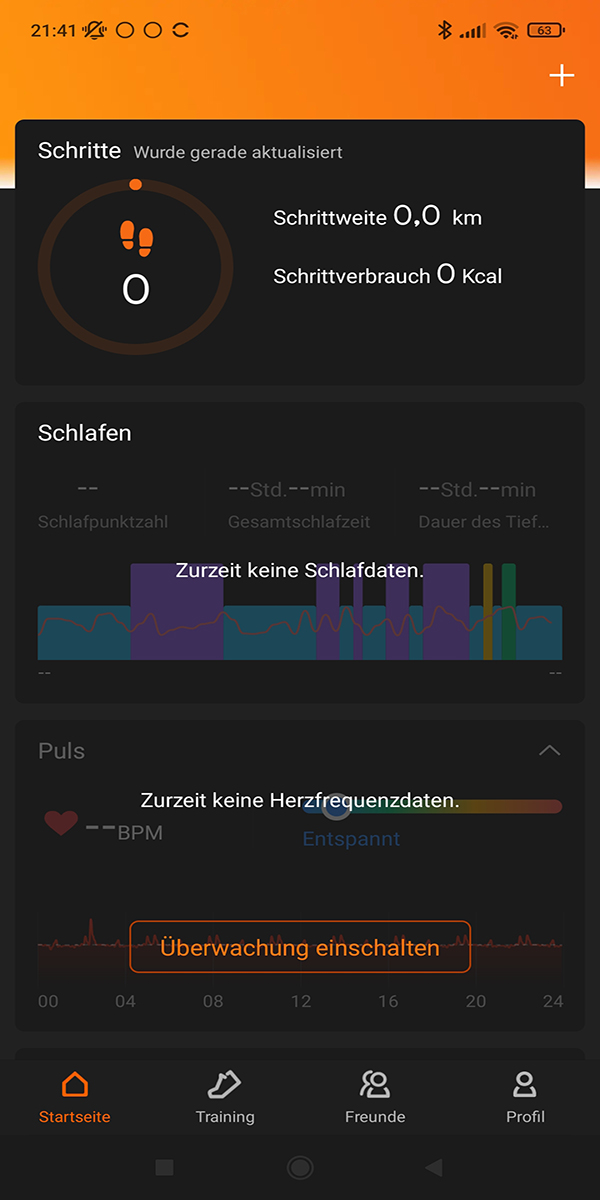The height and width of the screenshot is (1200, 600).
Task: Switch to the Training tab
Action: tap(225, 1096)
